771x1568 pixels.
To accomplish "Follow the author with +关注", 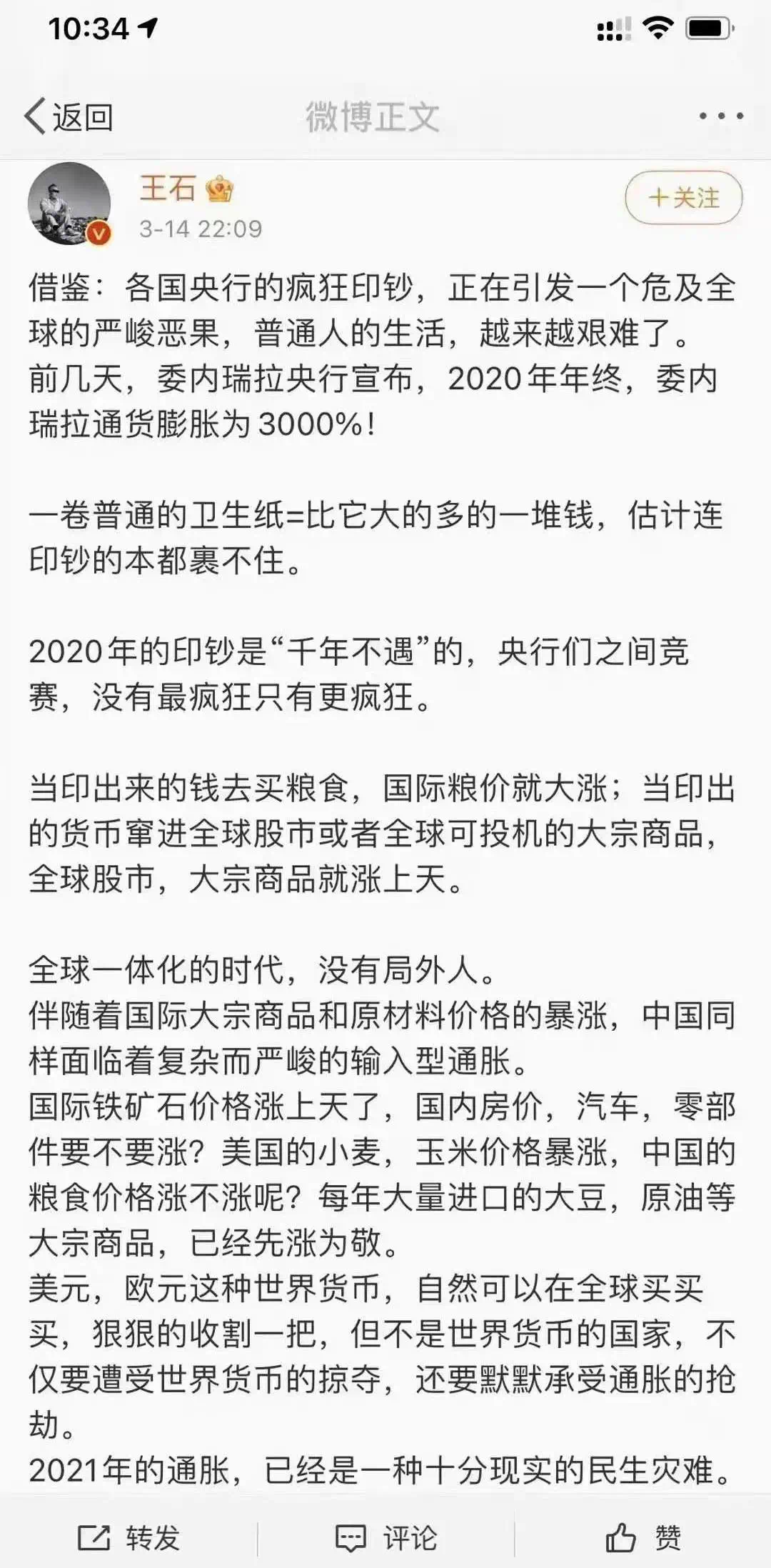I will pos(684,198).
